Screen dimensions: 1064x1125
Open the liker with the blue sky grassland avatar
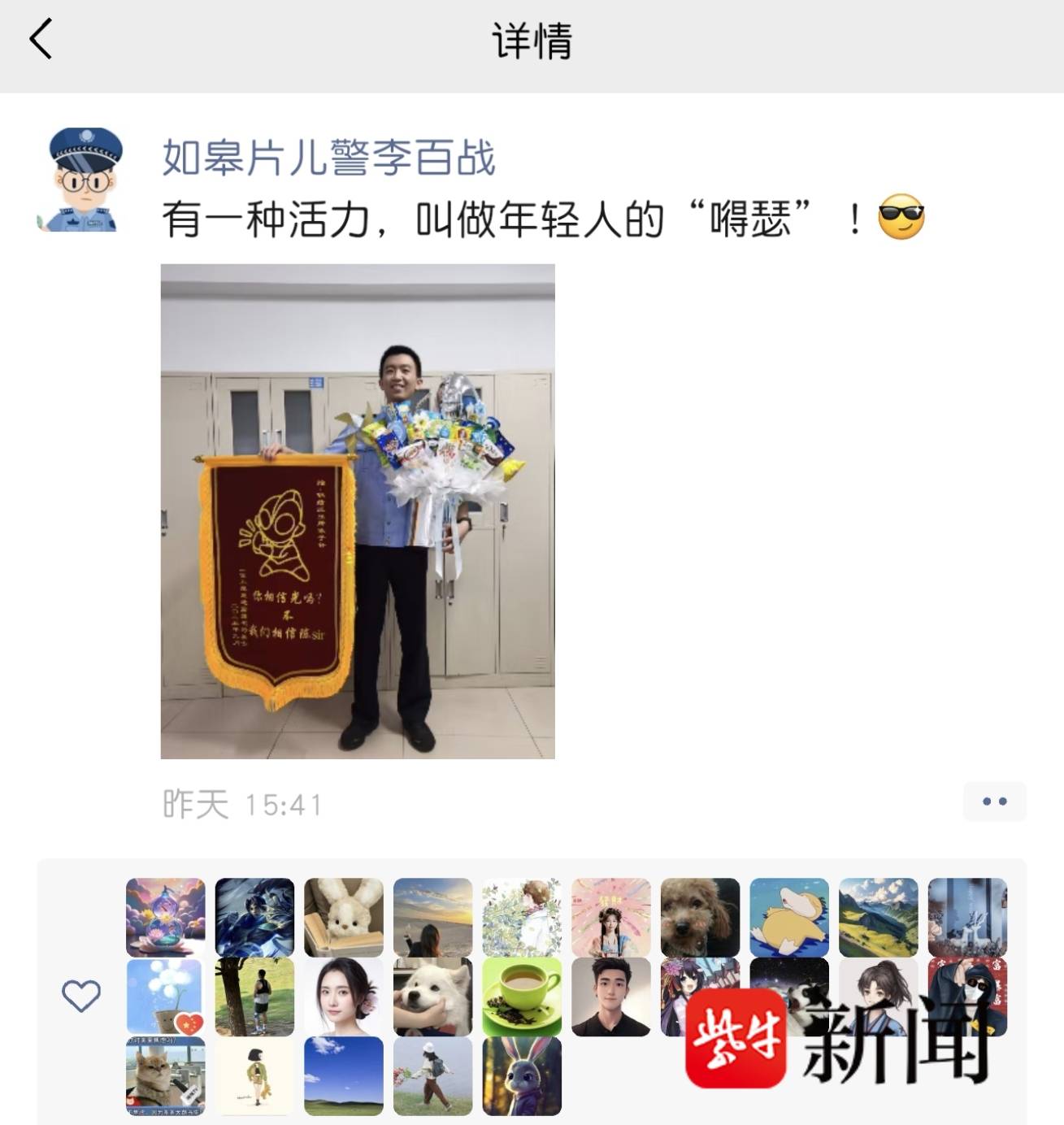pos(344,1075)
